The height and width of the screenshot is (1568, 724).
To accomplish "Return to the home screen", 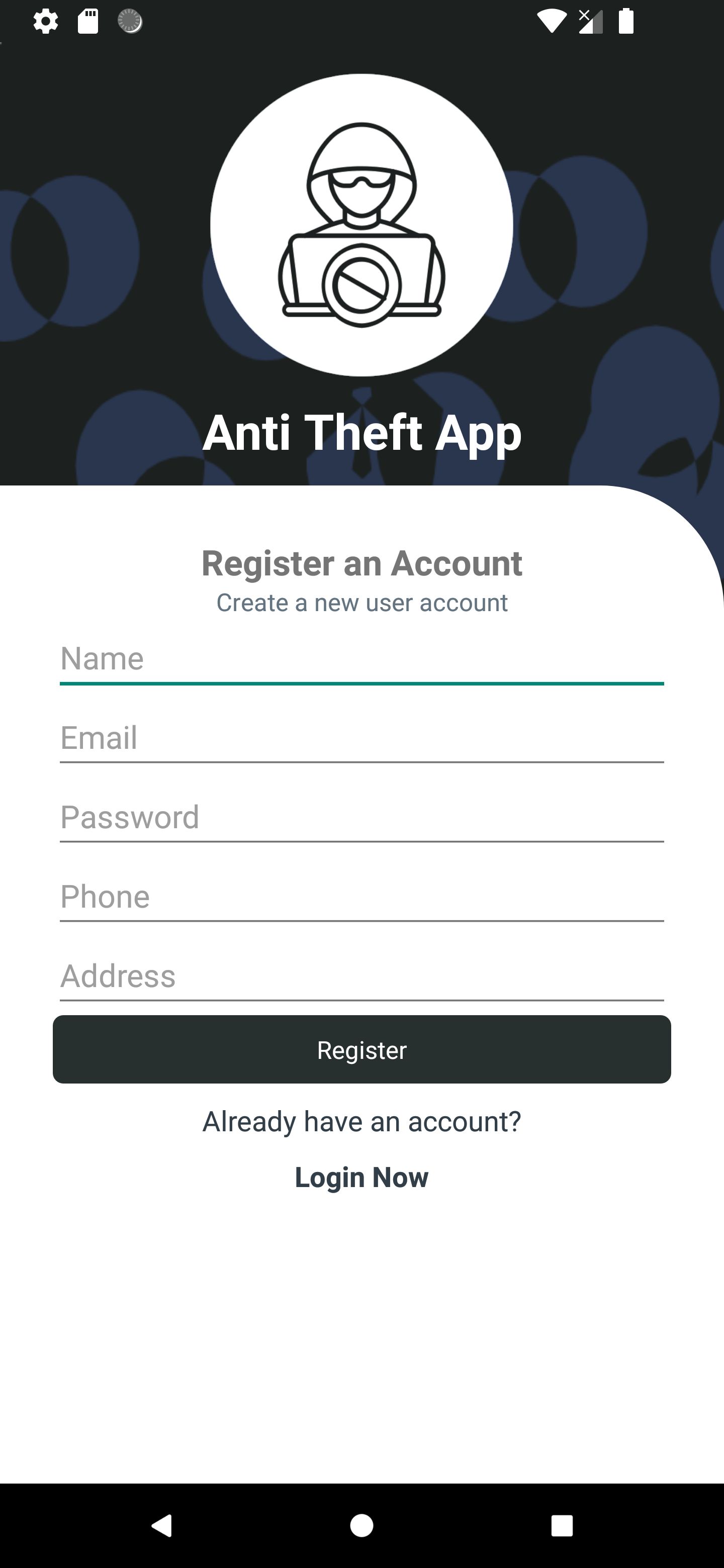I will 361,1525.
